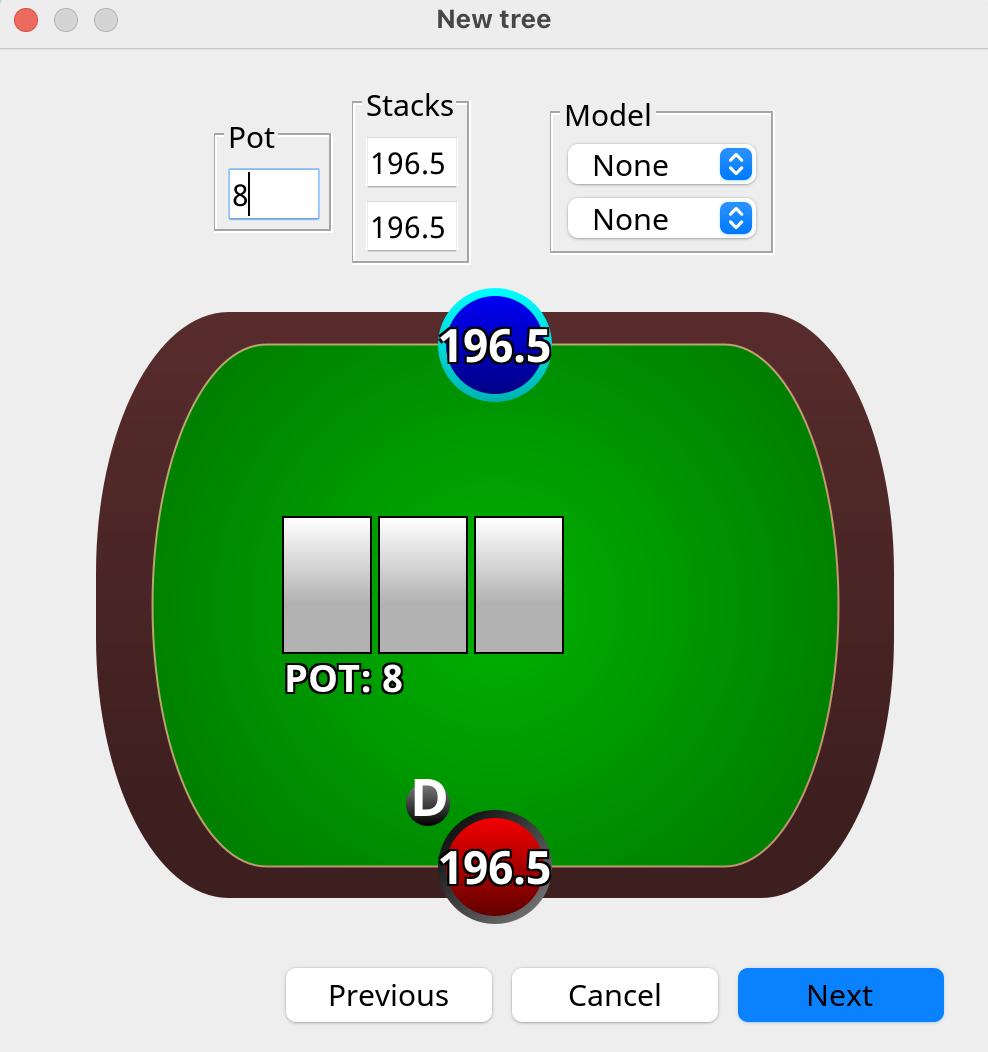
Task: Select the top stack size field
Action: point(410,162)
